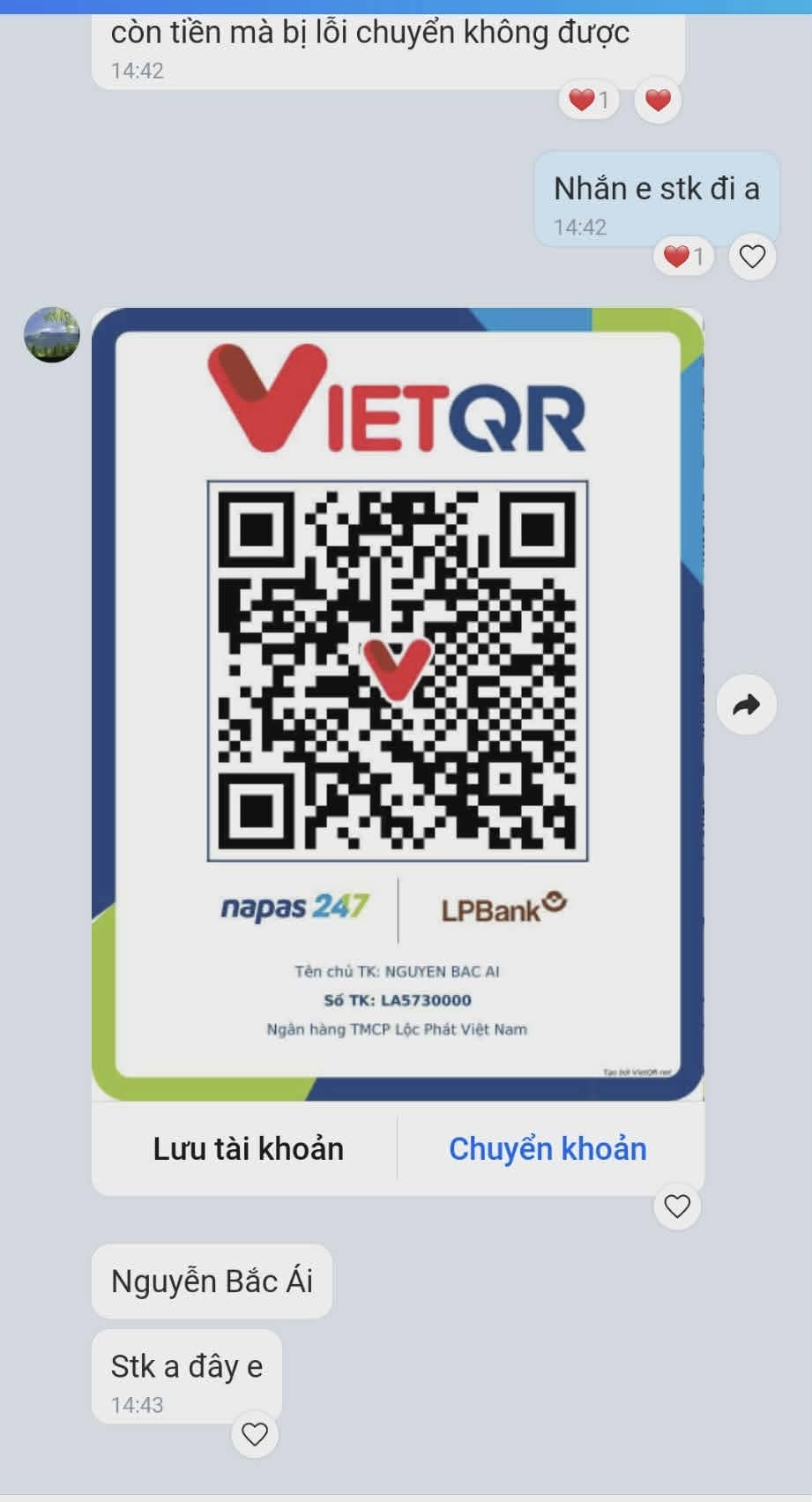Open the VietQR image full screen
Screen dimensions: 812x1502
pos(398,670)
